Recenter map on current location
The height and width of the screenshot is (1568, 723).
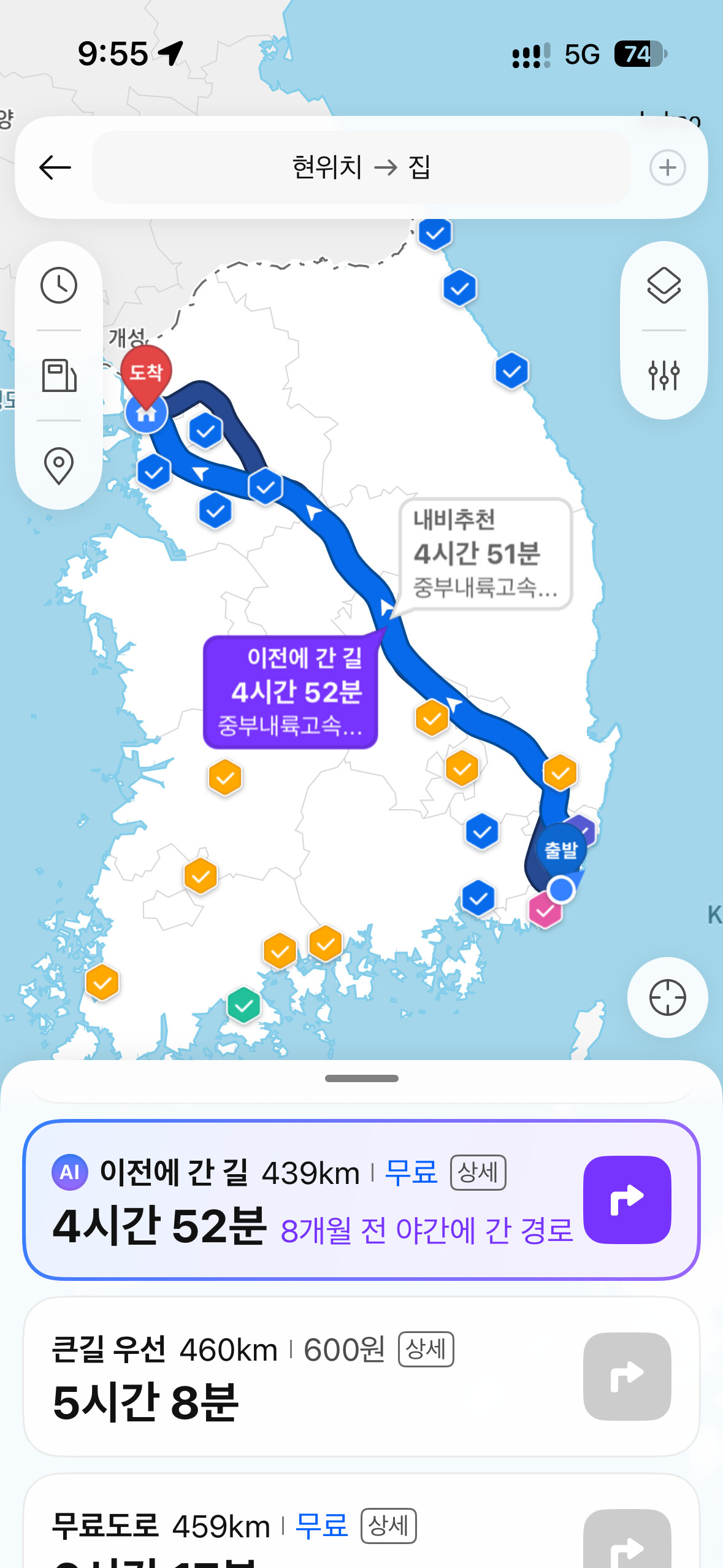coord(667,997)
